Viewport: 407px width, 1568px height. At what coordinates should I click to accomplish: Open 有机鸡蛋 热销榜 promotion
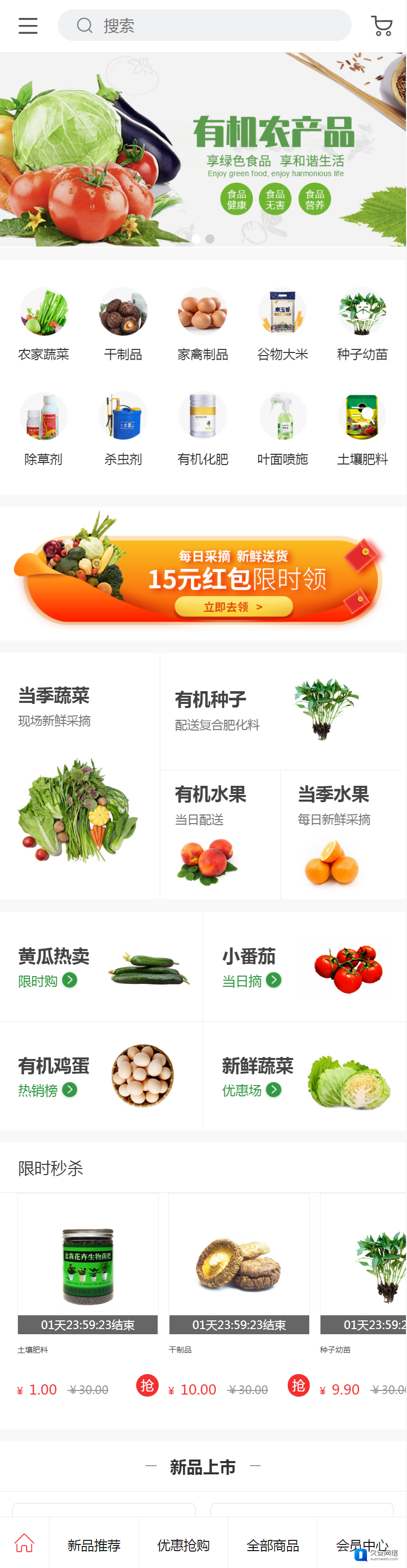click(101, 1076)
